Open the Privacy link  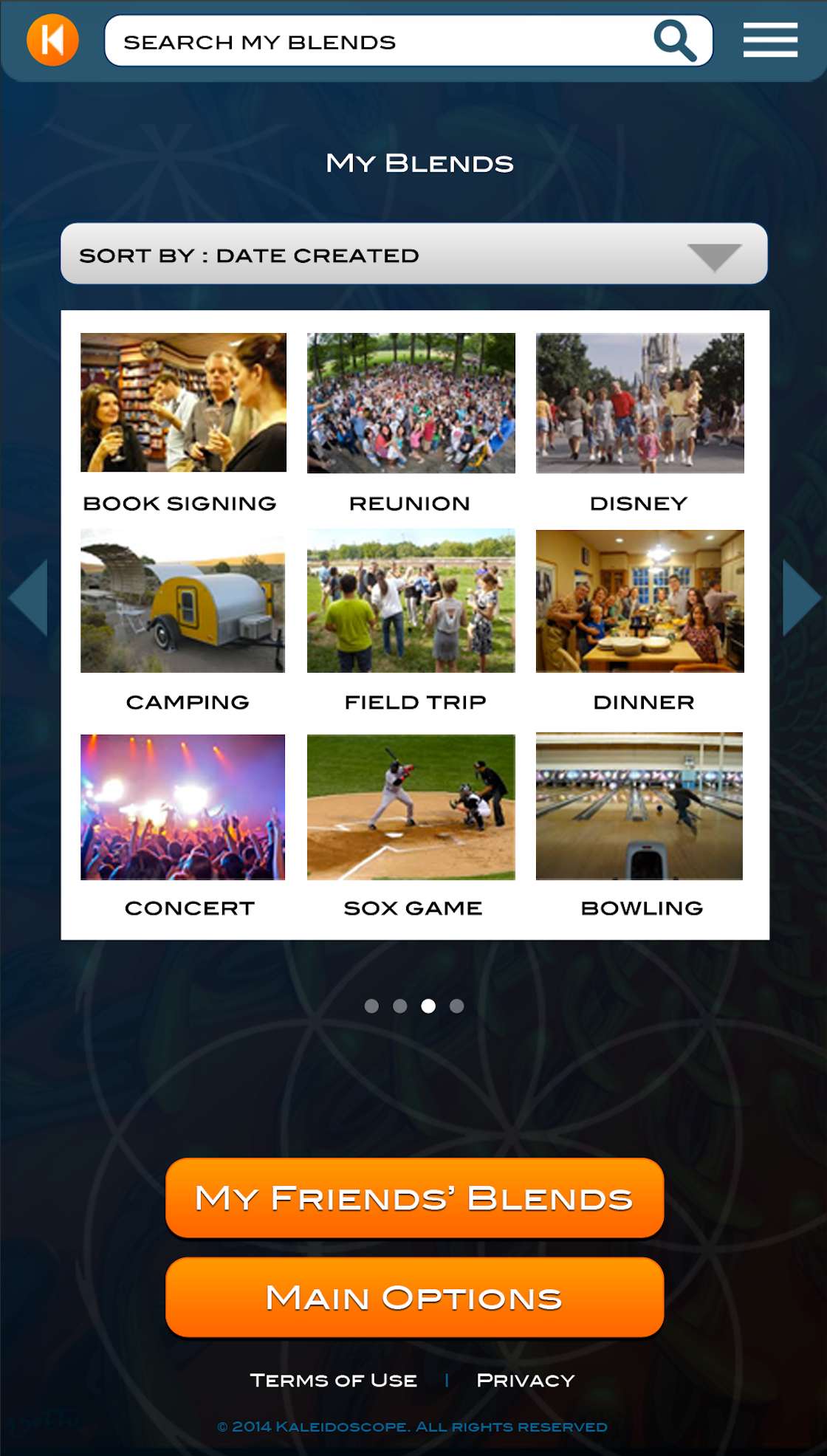[x=525, y=1380]
